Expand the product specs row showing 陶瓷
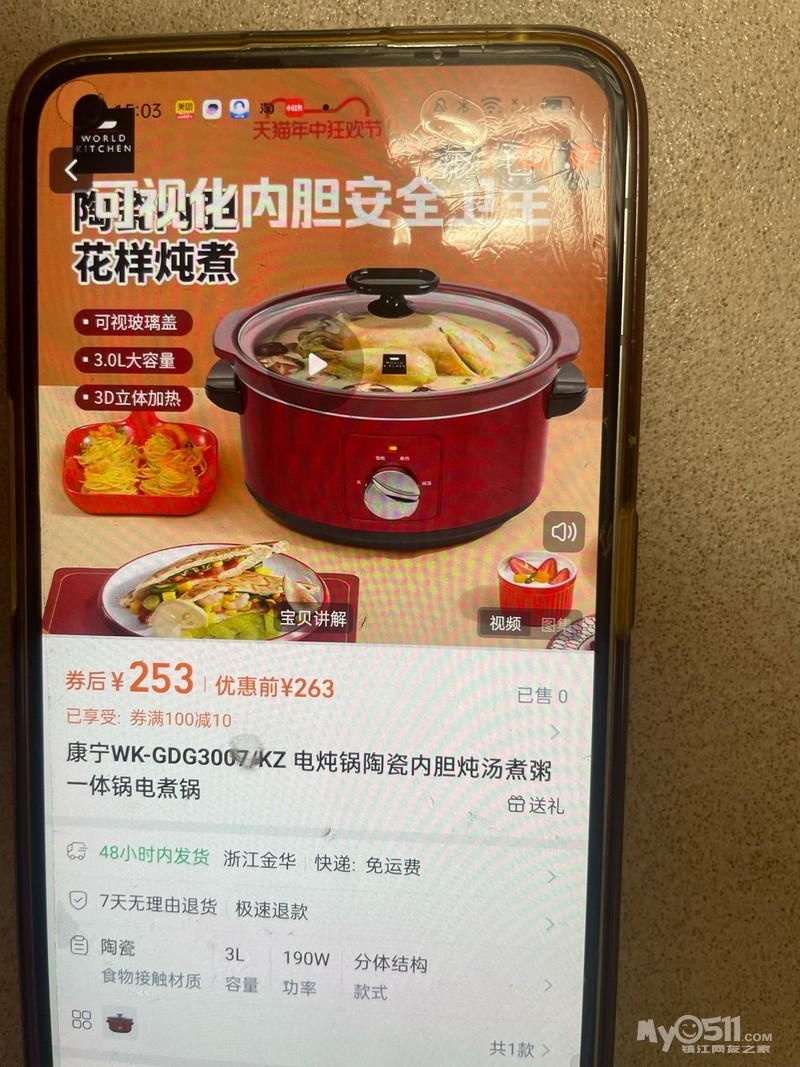 coord(313,971)
